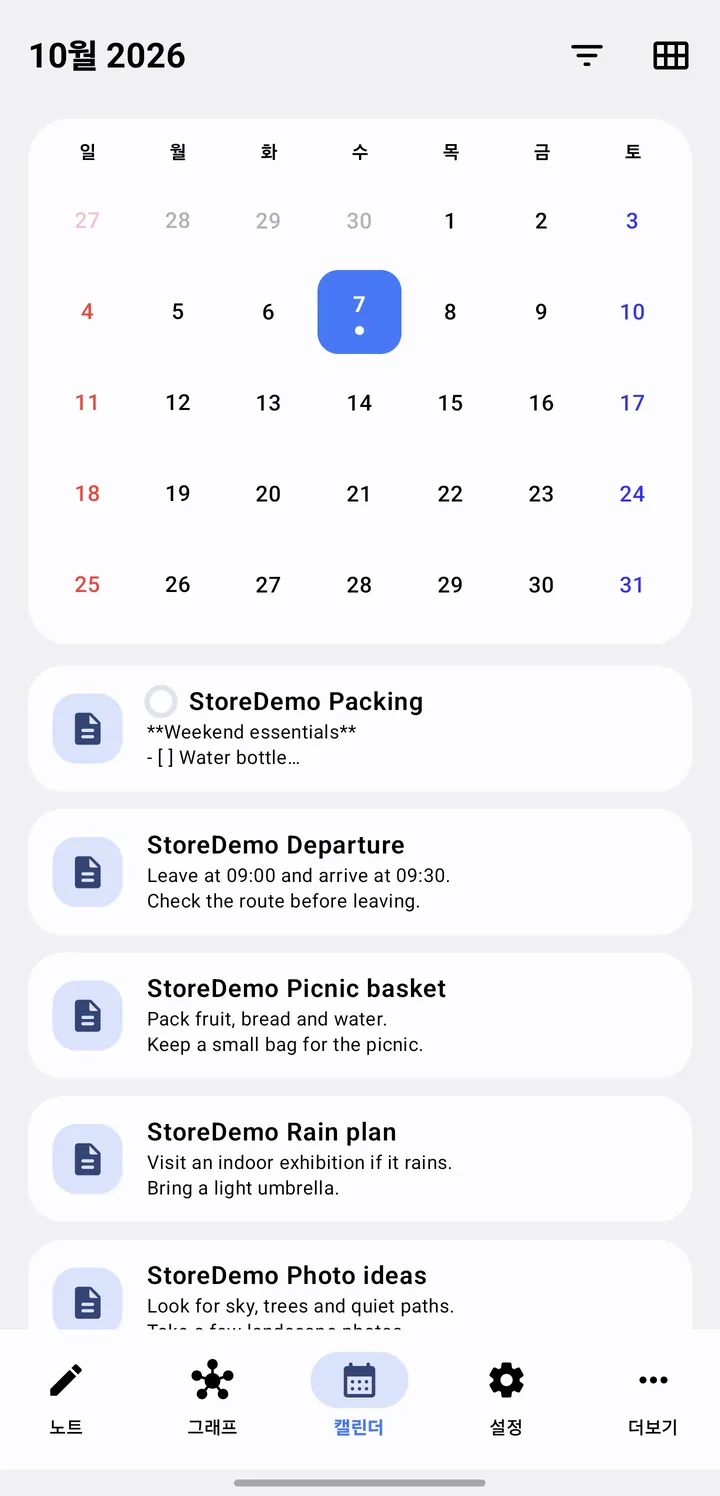Select the 캘린더 tab
Viewport: 720px width, 1496px height.
pos(359,1398)
